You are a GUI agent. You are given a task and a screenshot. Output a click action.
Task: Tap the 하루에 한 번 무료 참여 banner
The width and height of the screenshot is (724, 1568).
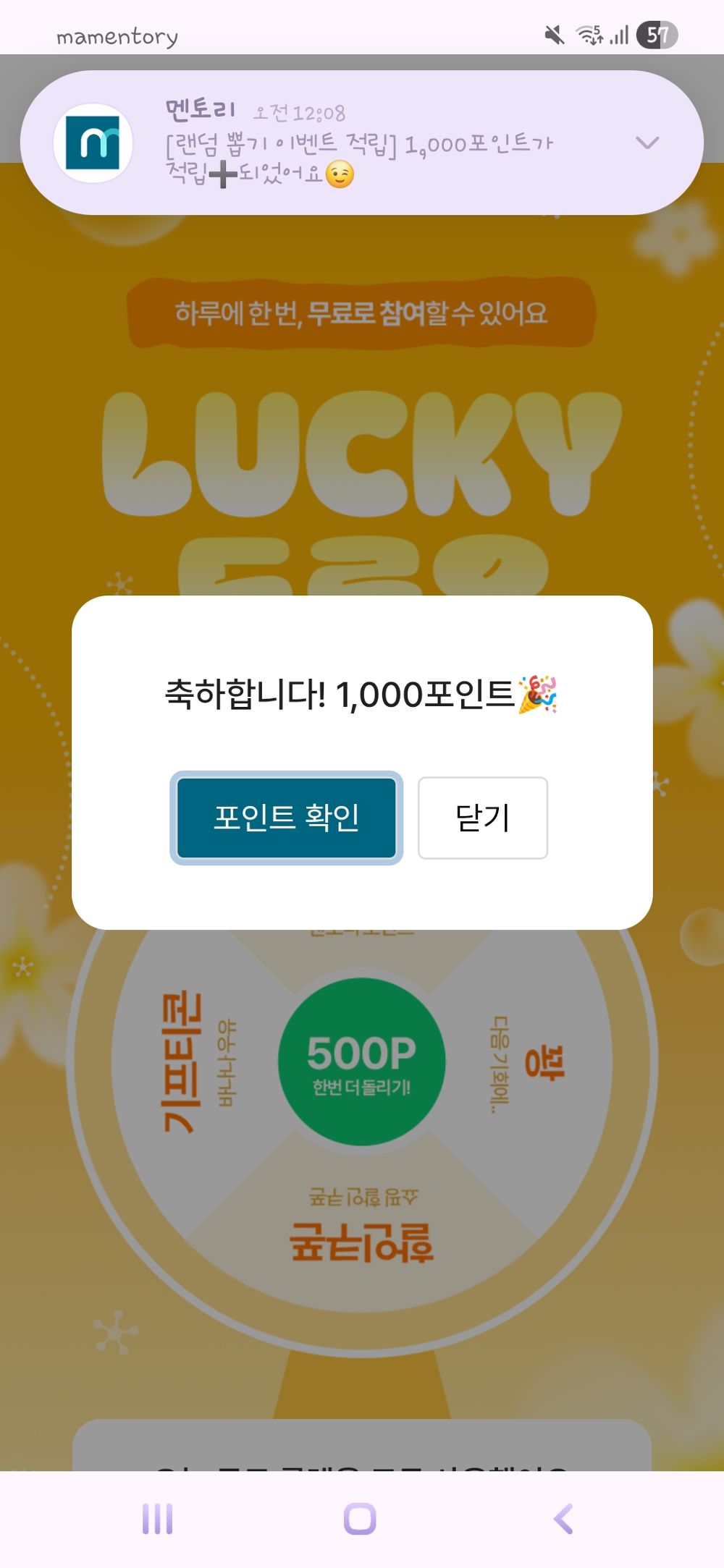(x=362, y=313)
